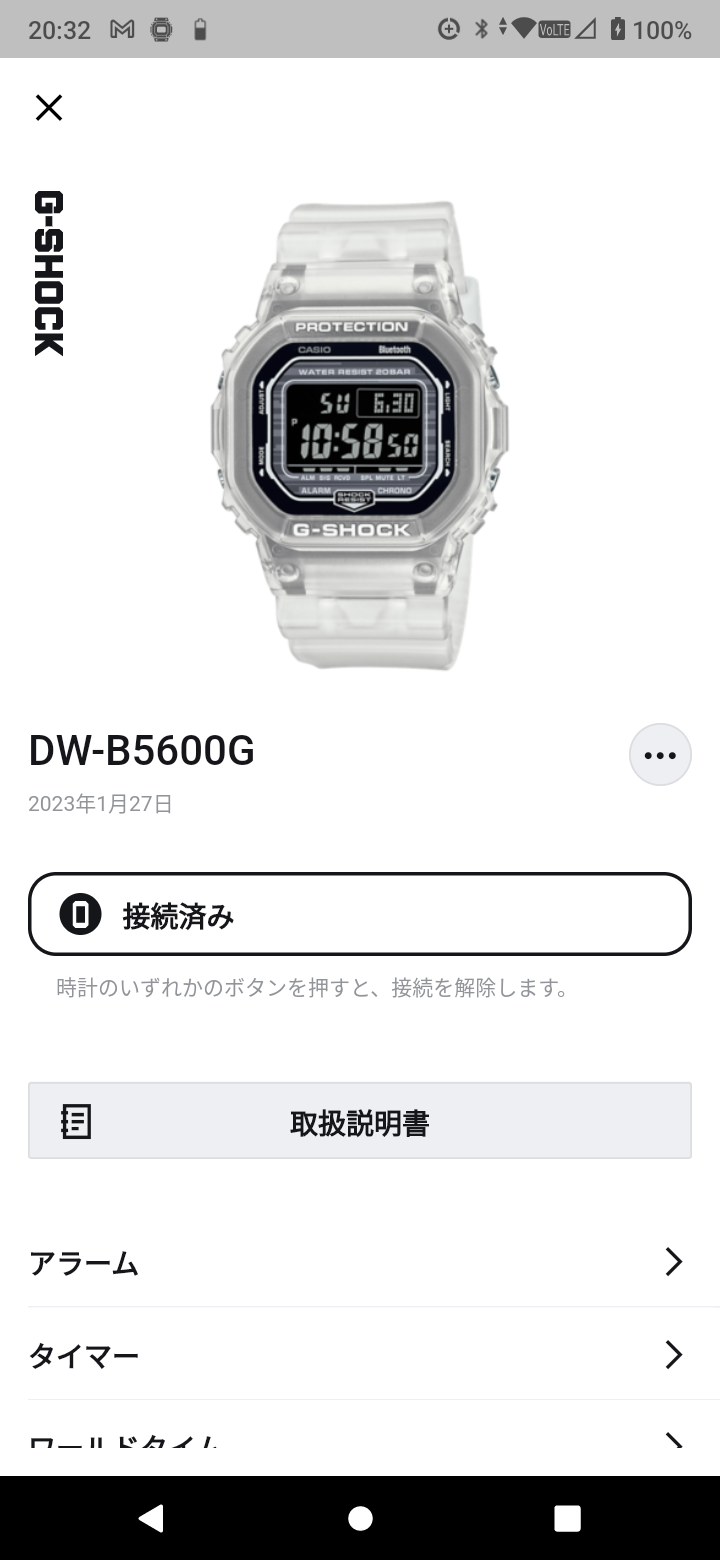Image resolution: width=720 pixels, height=1560 pixels.
Task: Go back with the system back button
Action: (x=151, y=1518)
